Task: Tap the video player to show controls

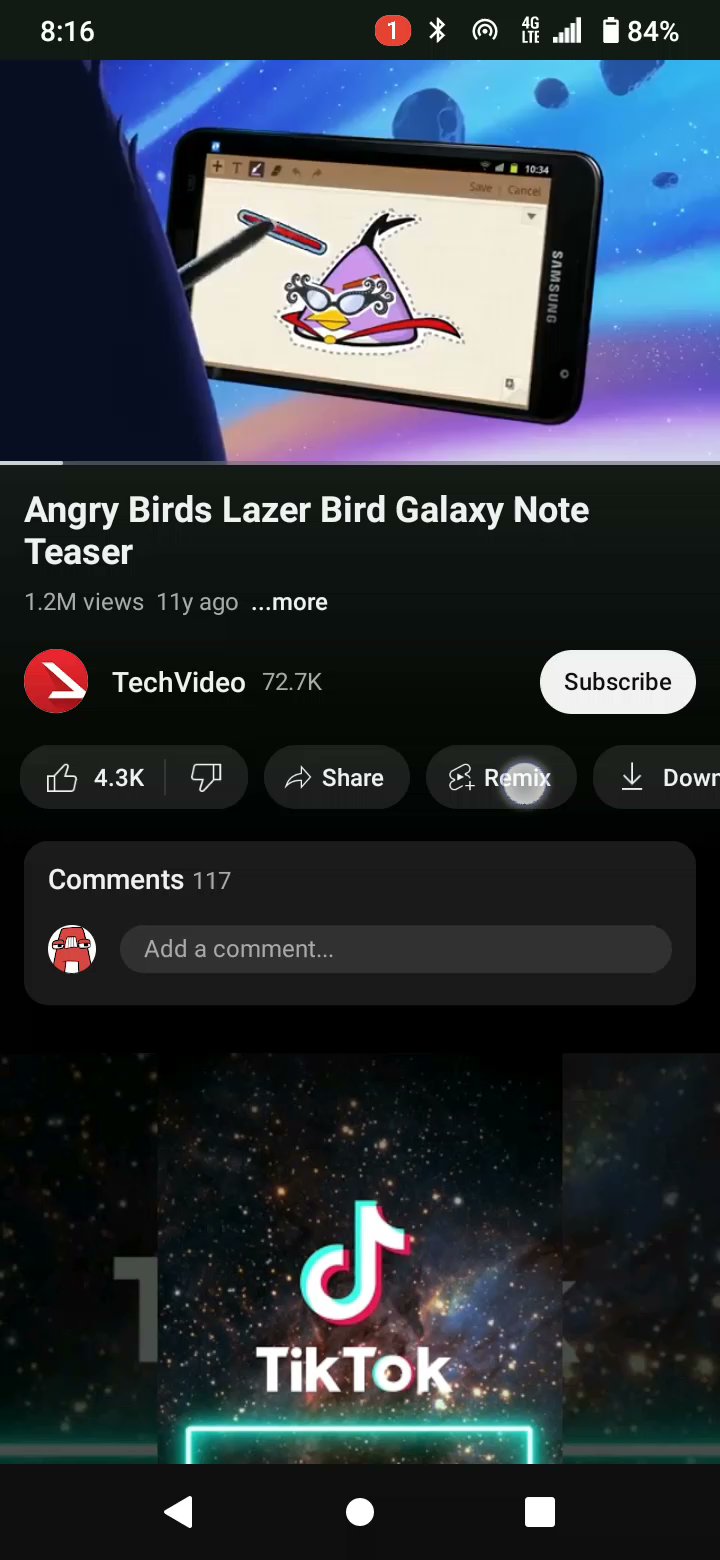Action: pyautogui.click(x=360, y=262)
